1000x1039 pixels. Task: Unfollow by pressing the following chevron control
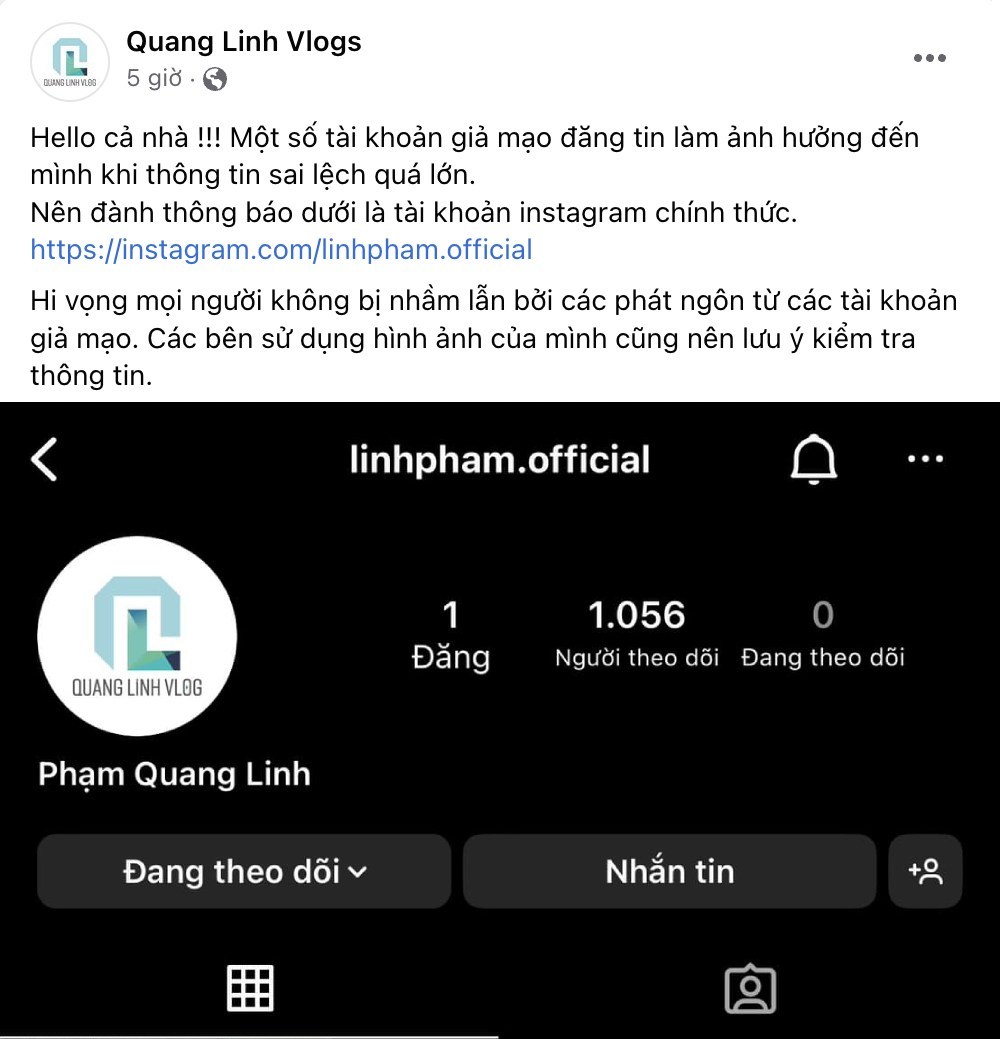click(358, 871)
